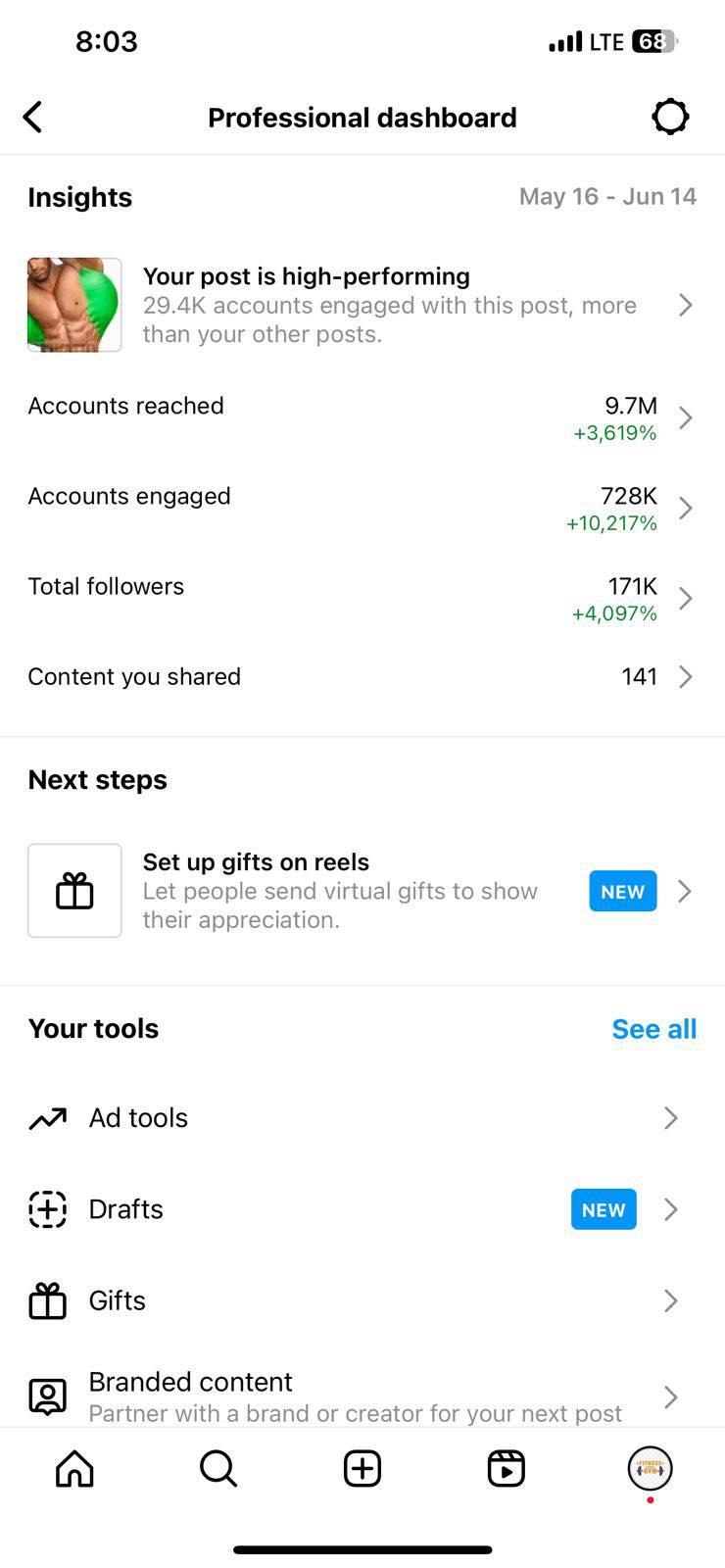Open Accounts engaged insights
Image resolution: width=725 pixels, height=1568 pixels.
[x=362, y=509]
